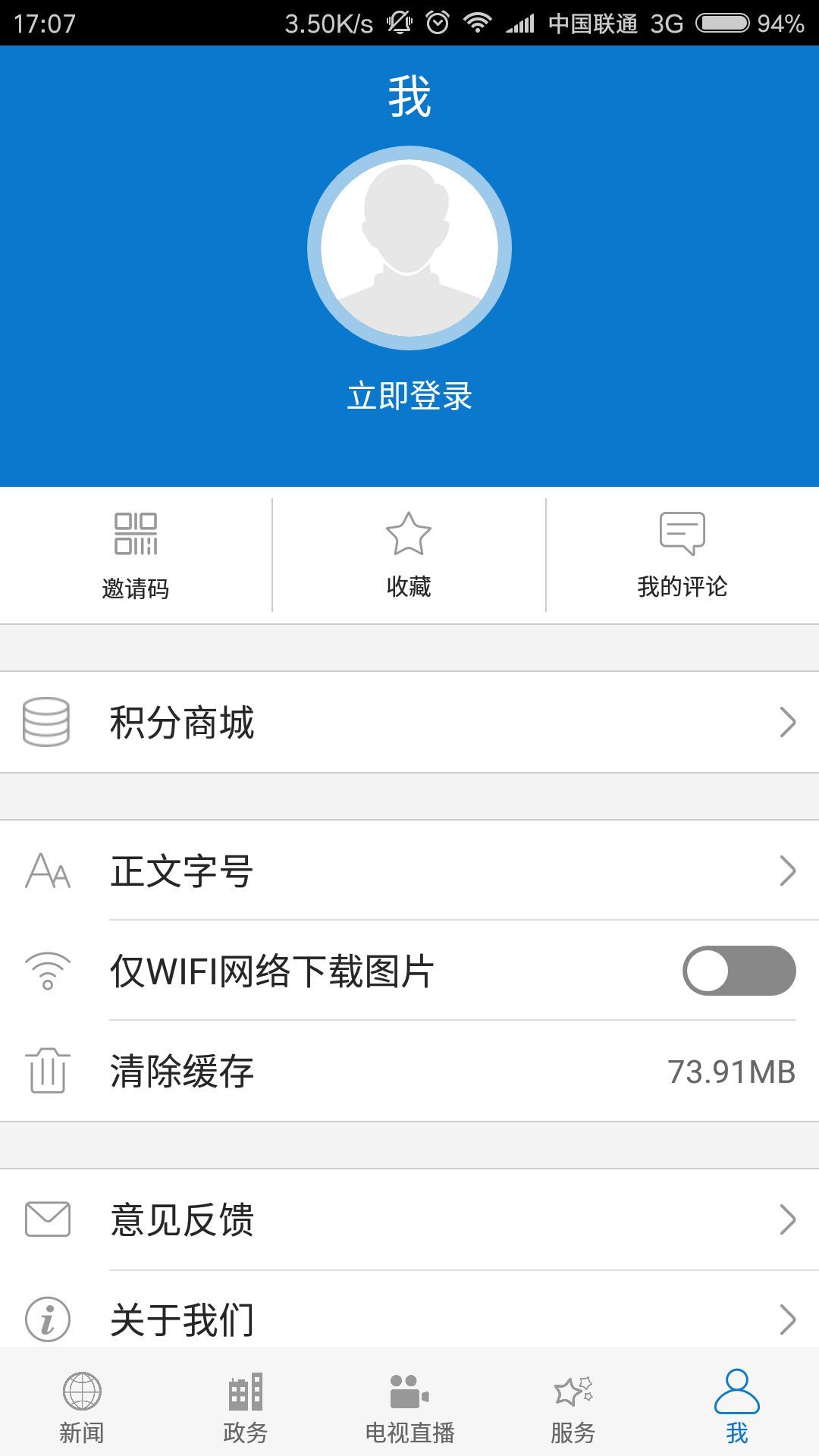Switch to the 服务 tab
Image resolution: width=819 pixels, height=1456 pixels.
point(573,1407)
